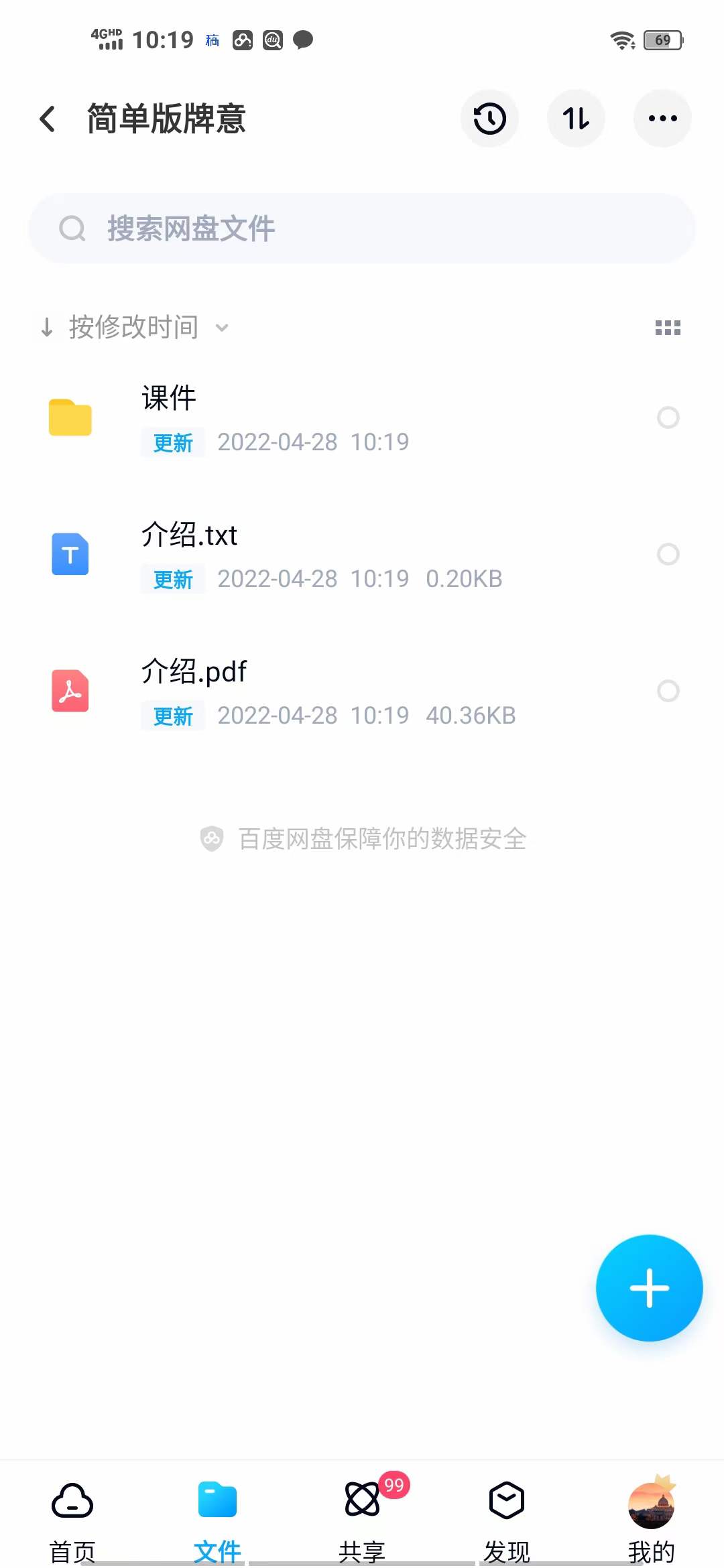Open the file history view
Screen dimensions: 724x1568
tap(489, 118)
